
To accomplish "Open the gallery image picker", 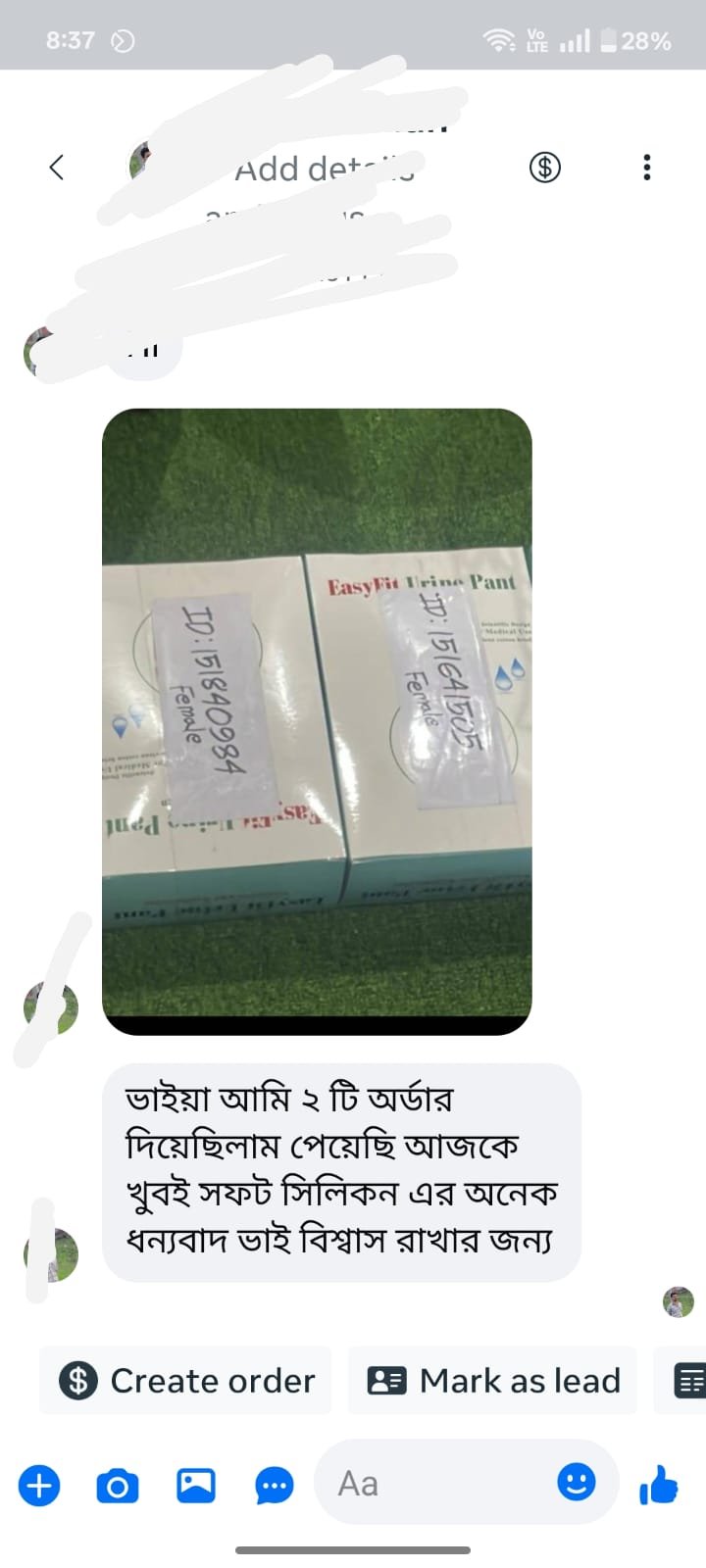I will point(196,1486).
